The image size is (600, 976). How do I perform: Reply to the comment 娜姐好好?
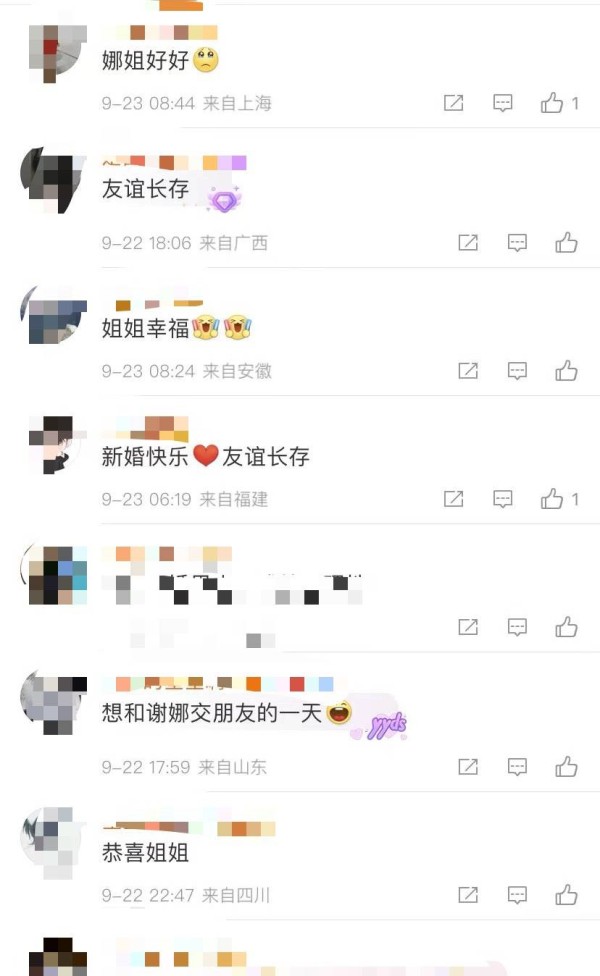click(502, 103)
